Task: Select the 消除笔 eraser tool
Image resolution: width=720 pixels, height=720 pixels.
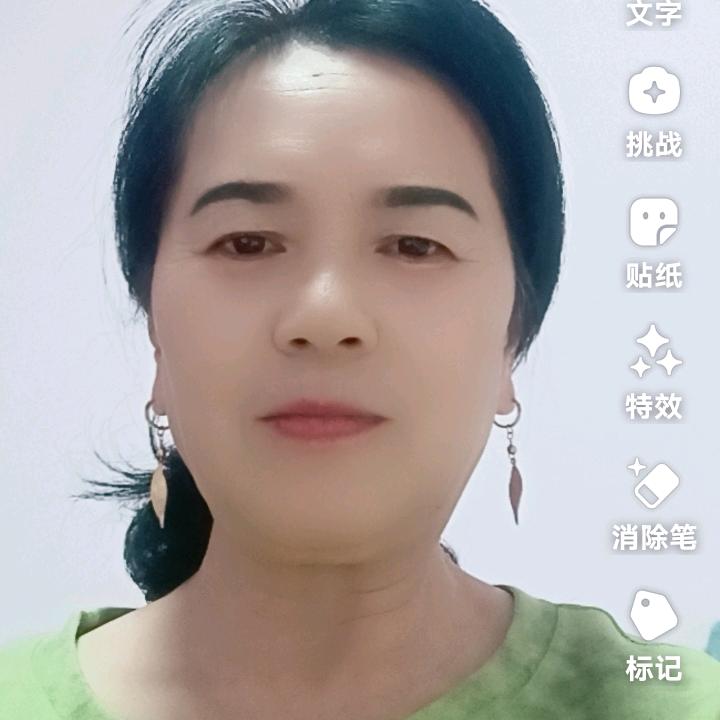Action: click(654, 503)
